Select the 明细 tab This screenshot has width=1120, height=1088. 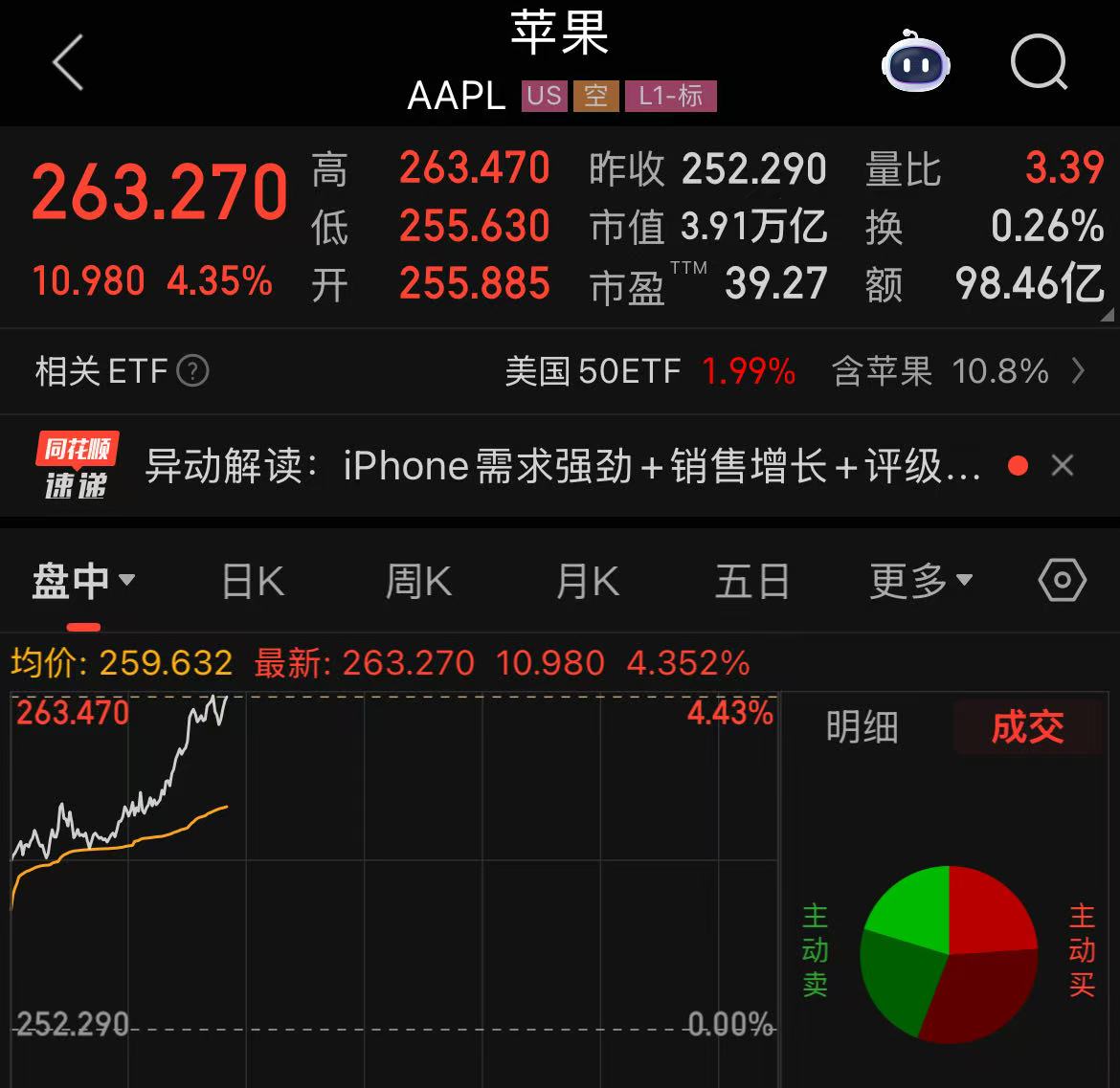pos(862,728)
